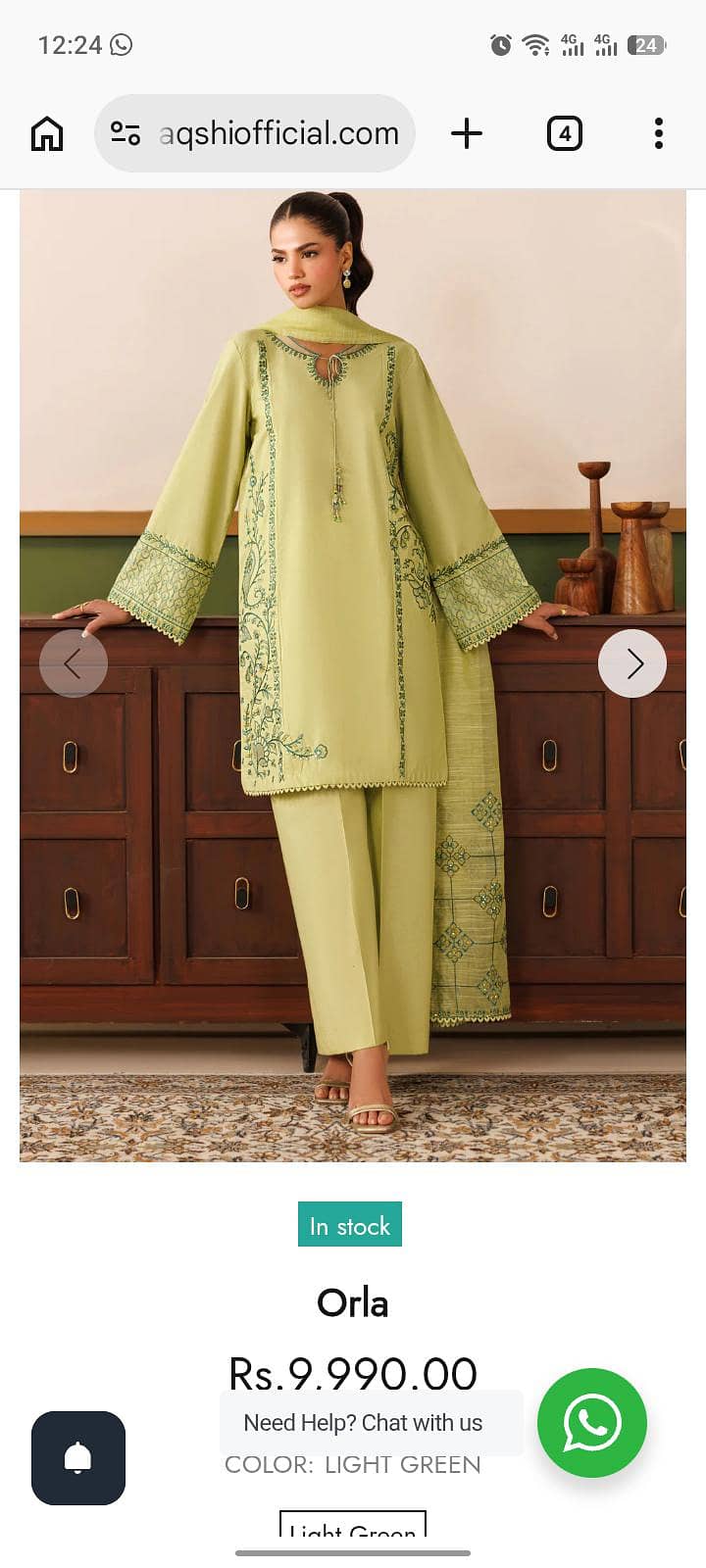Open the site settings icon in address bar

(x=126, y=133)
